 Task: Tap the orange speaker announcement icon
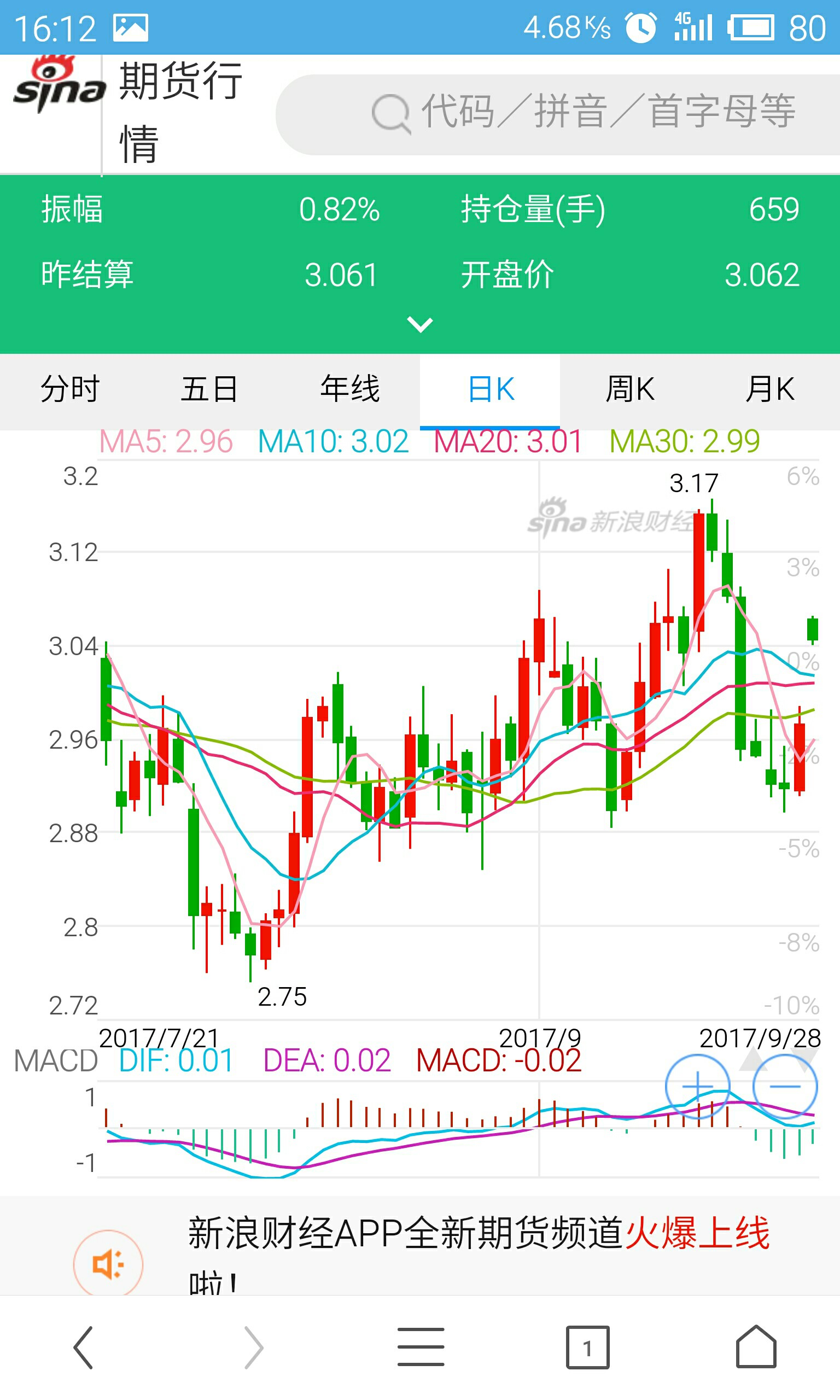(108, 1264)
